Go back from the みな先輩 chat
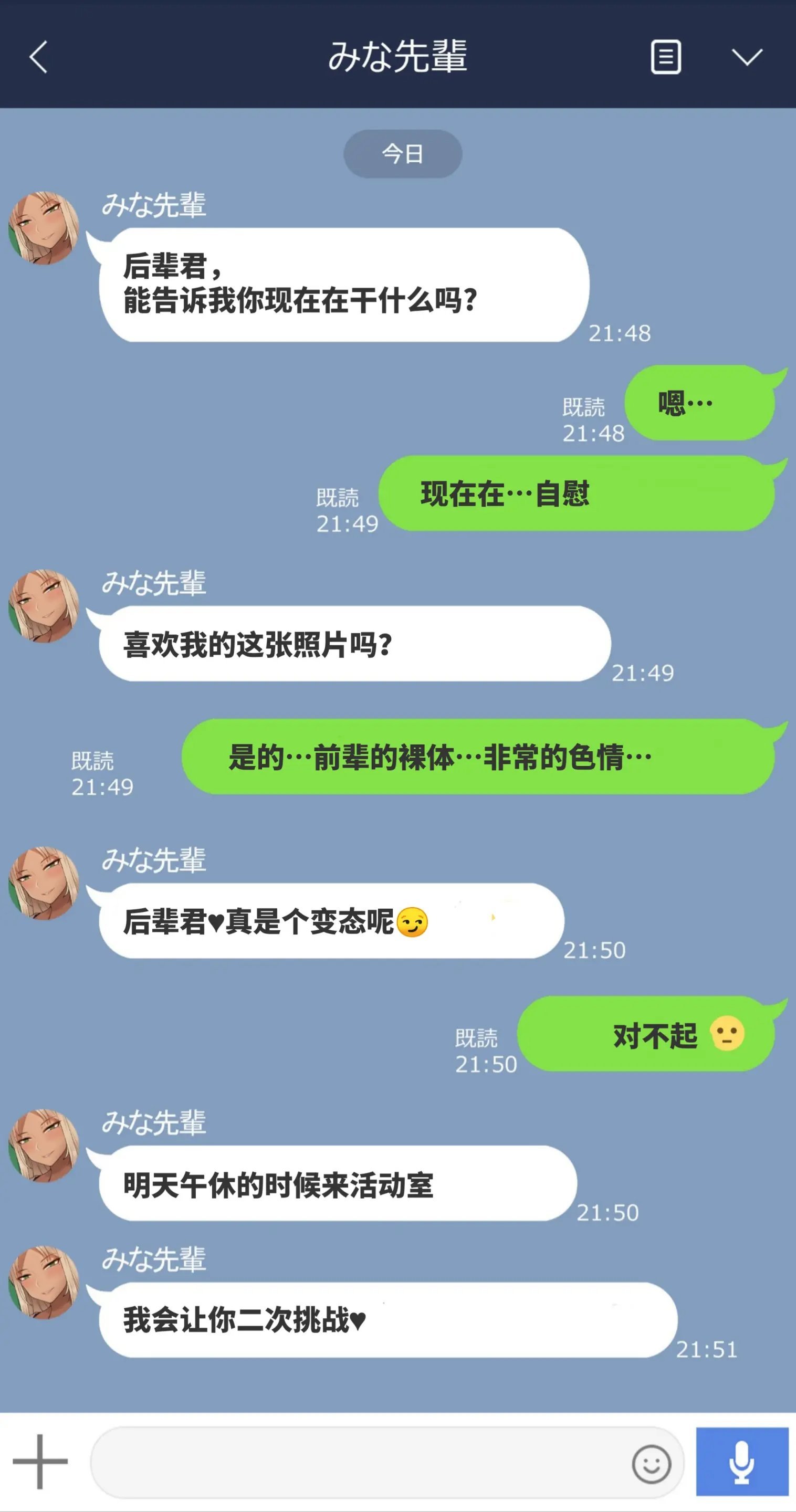Viewport: 796px width, 1512px height. click(x=39, y=57)
